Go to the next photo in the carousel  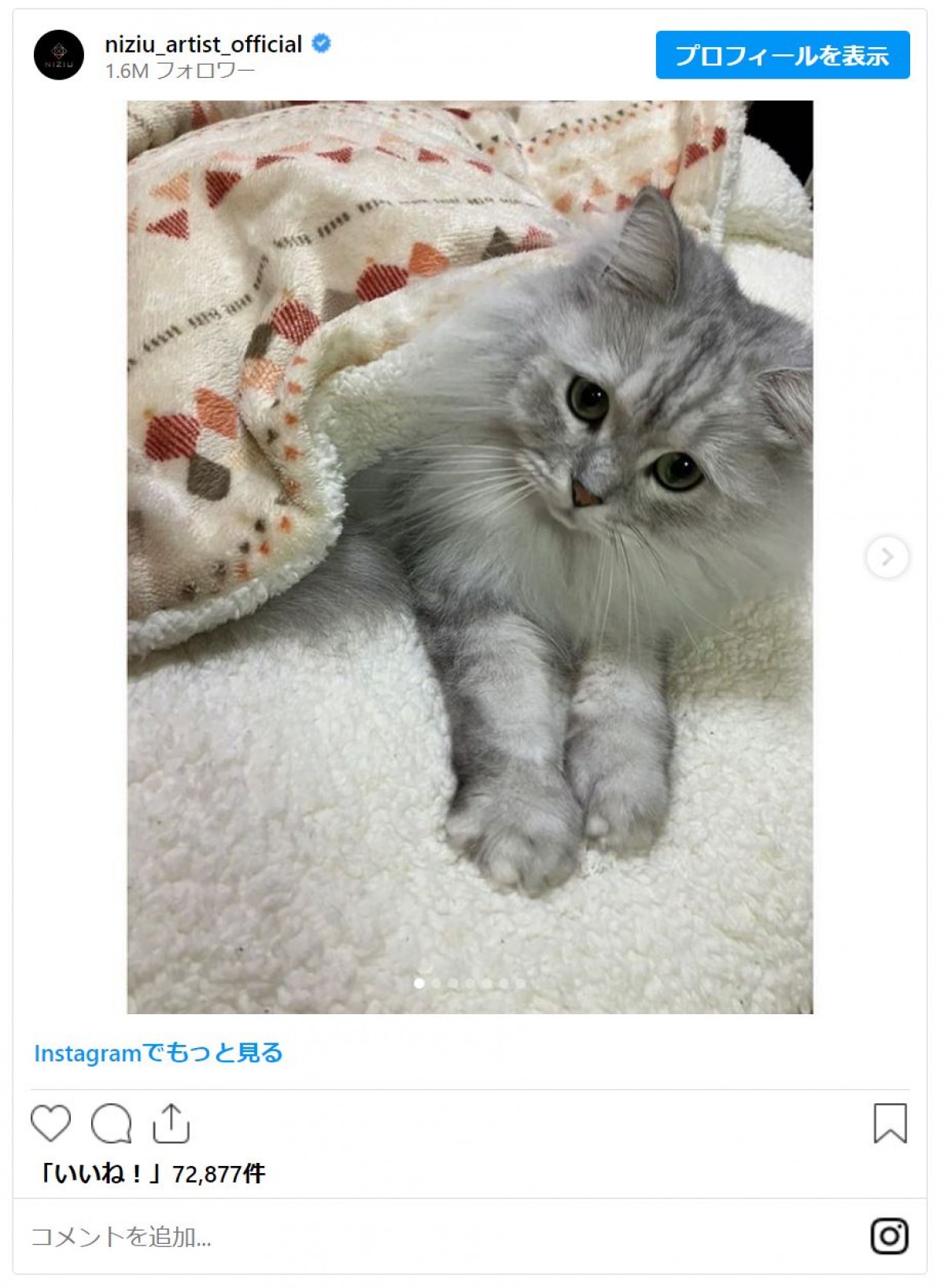pos(887,557)
